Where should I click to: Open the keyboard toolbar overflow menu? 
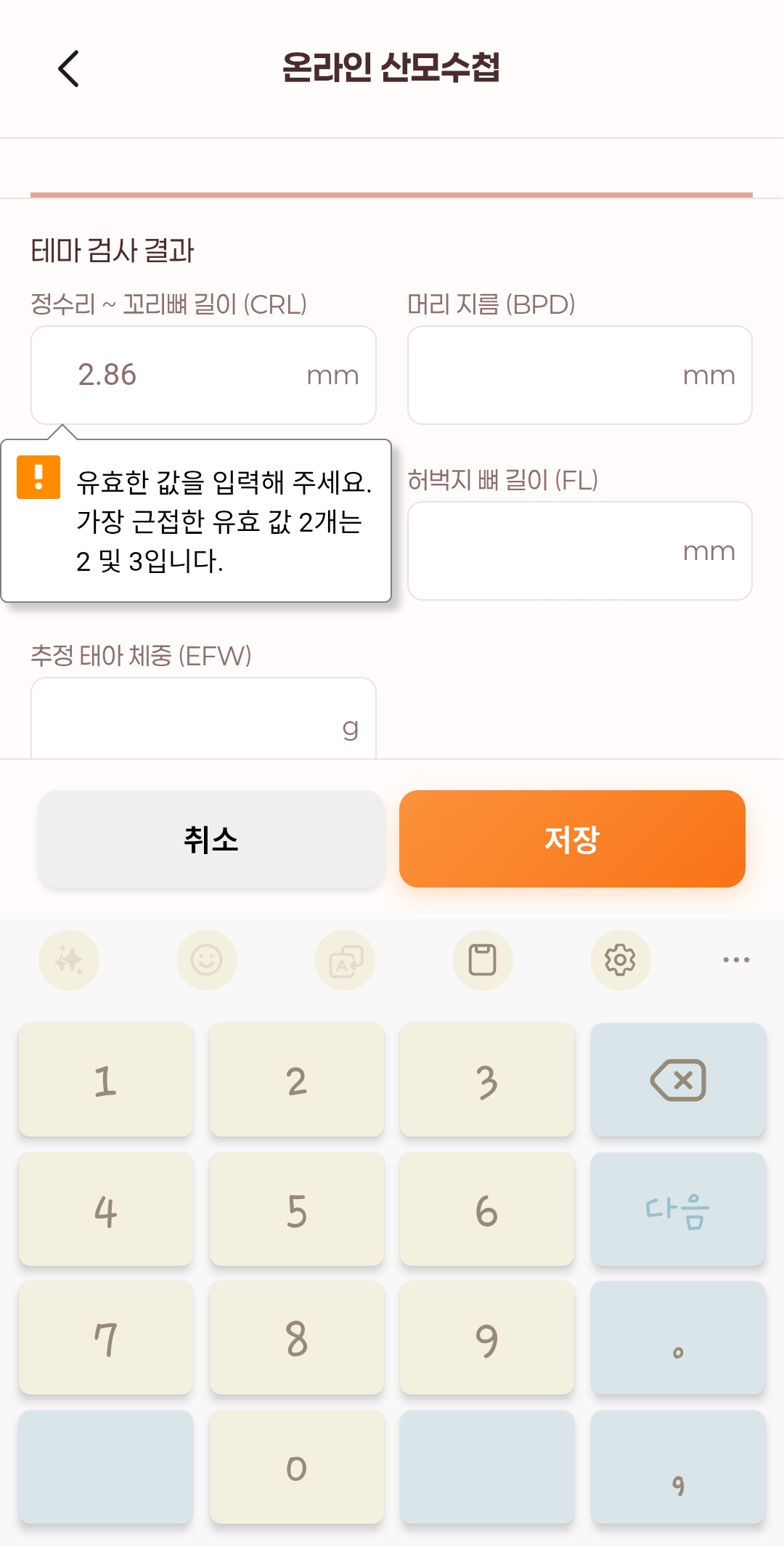735,960
